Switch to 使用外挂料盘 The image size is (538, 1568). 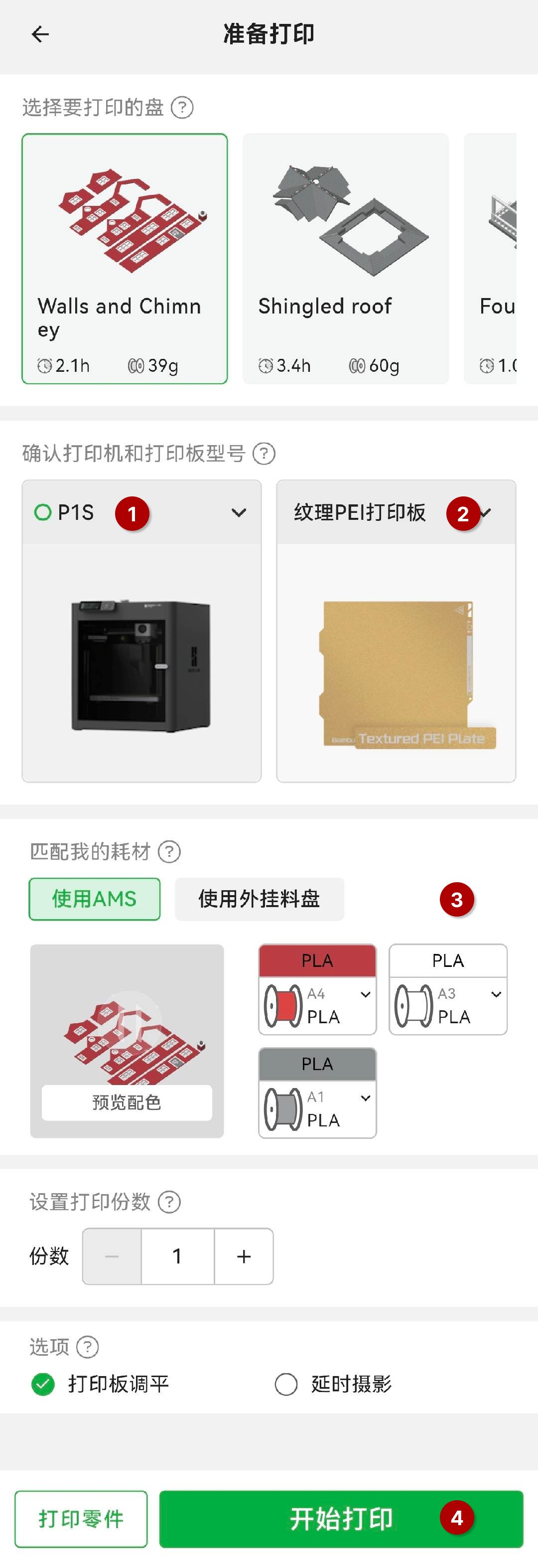(x=259, y=899)
